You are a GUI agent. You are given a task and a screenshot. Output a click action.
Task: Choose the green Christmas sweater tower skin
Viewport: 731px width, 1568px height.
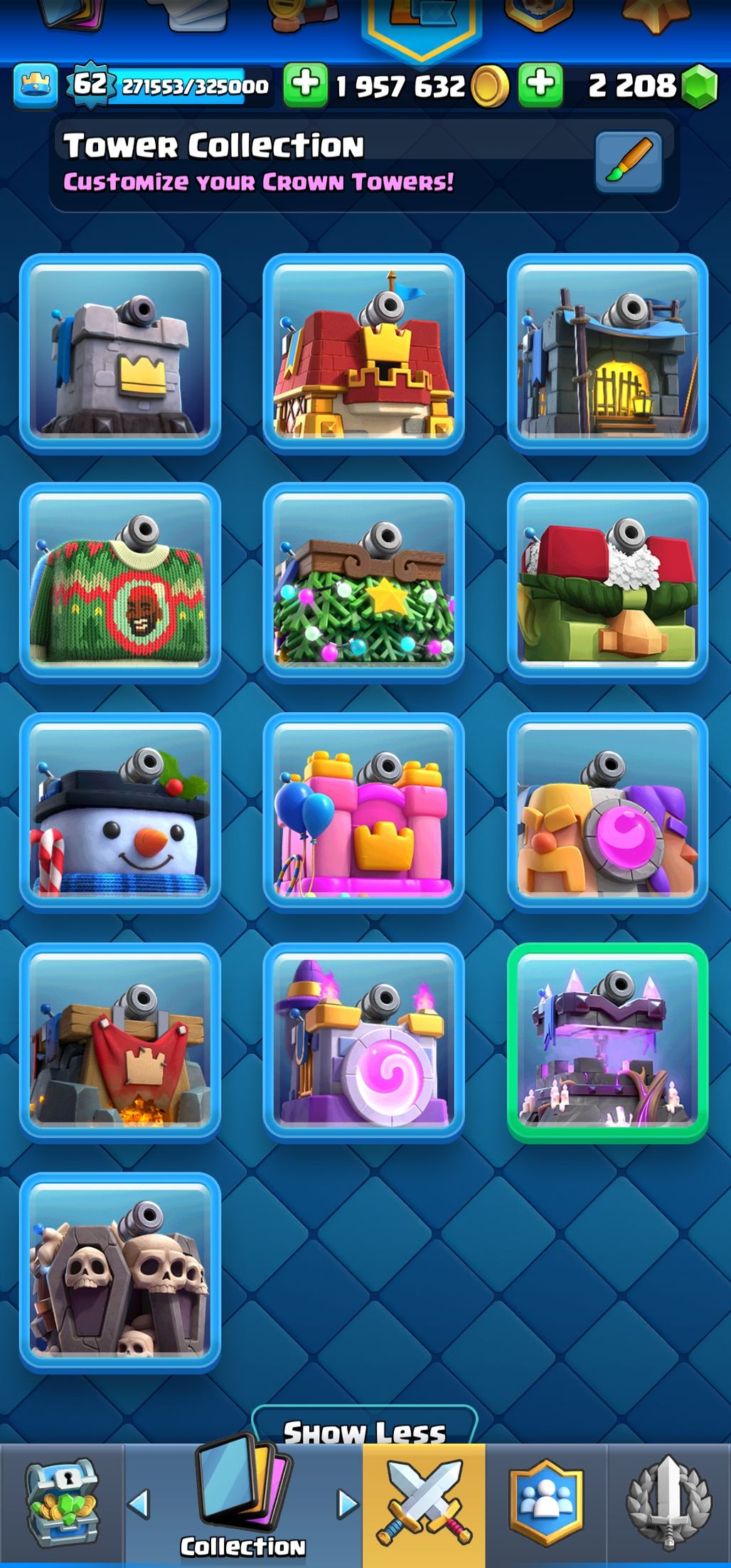pos(120,582)
